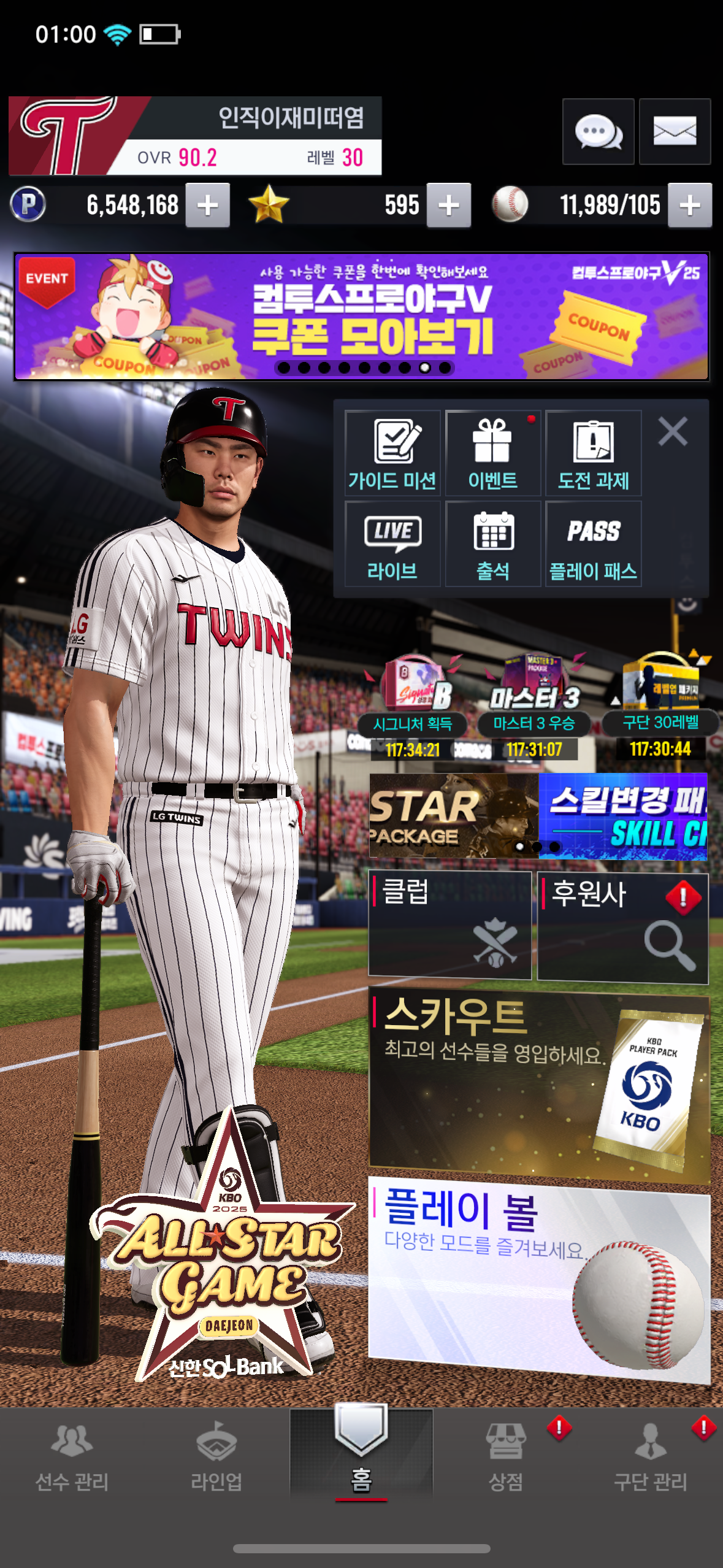Screen dimensions: 723x1568
Task: Add more baseballs with the plus button
Action: [x=690, y=206]
